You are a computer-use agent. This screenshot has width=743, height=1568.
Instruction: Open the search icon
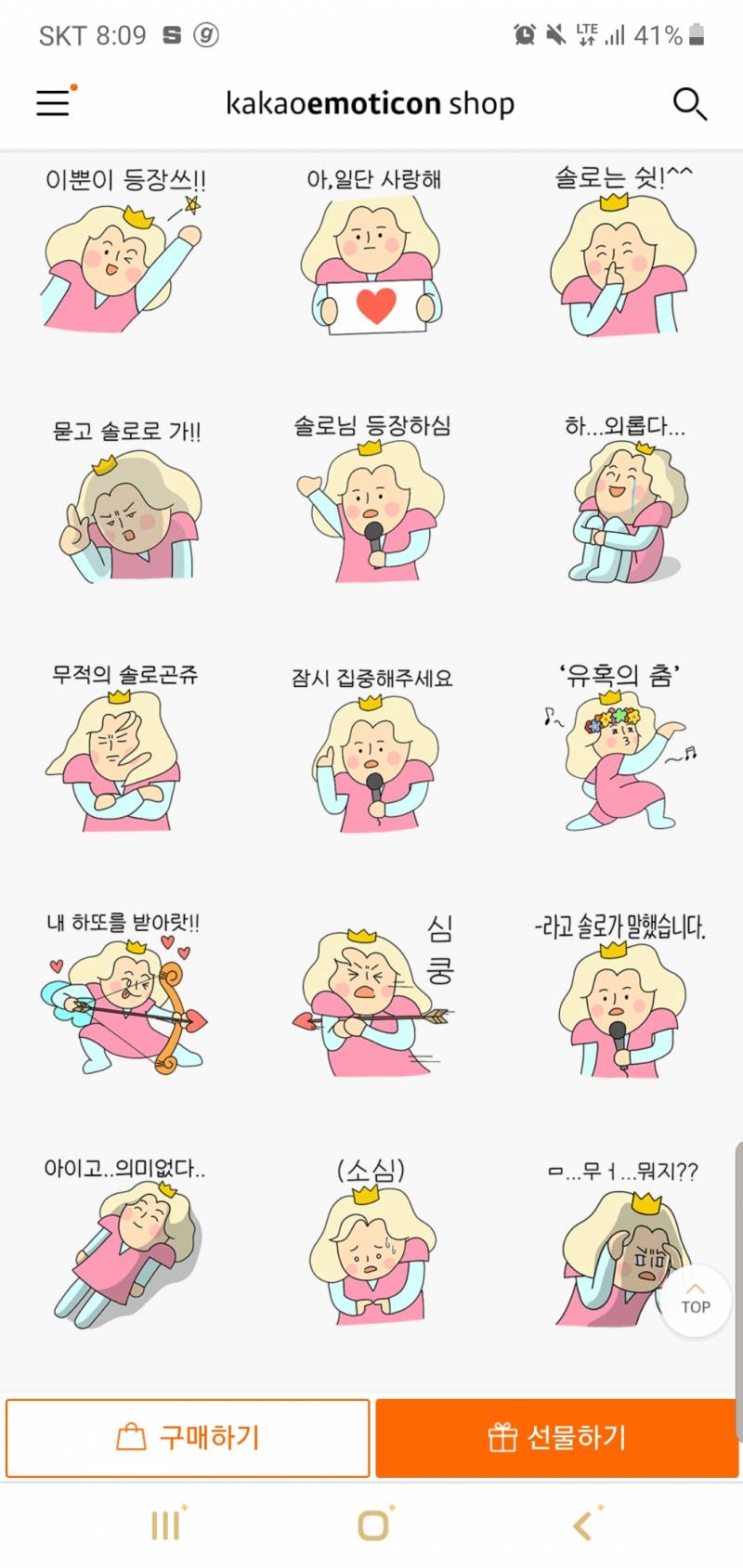[690, 103]
